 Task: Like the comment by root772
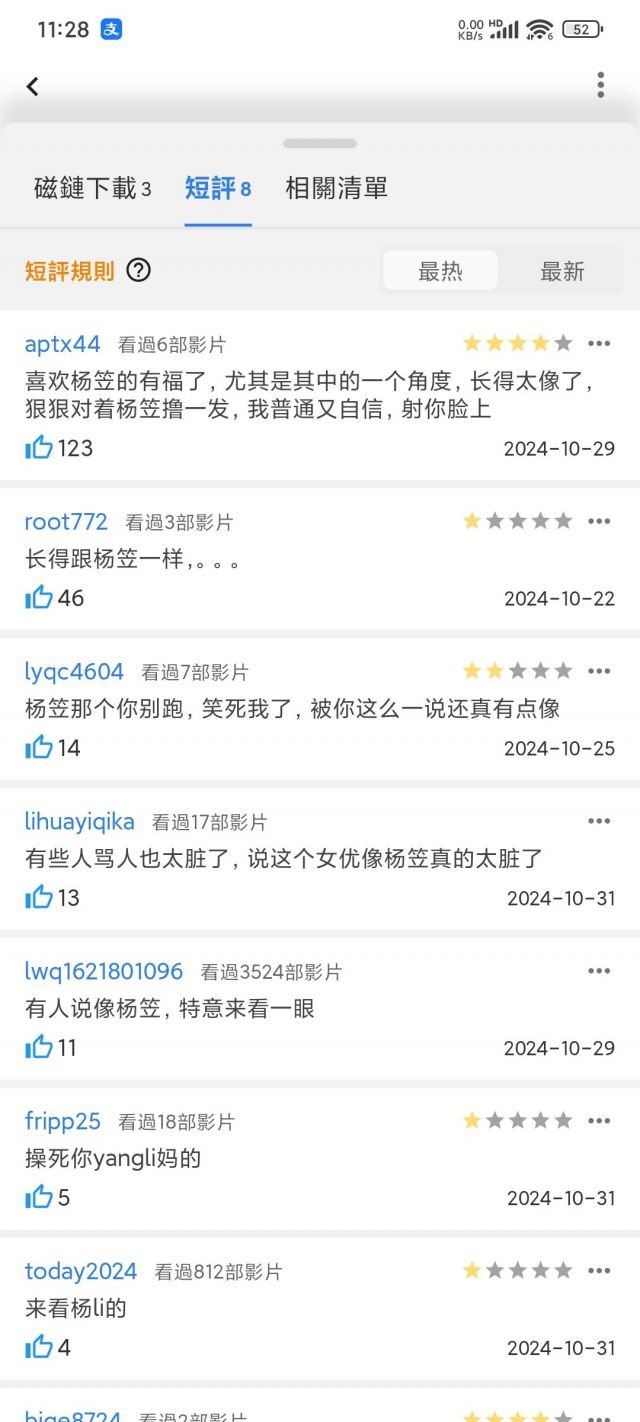tap(39, 597)
